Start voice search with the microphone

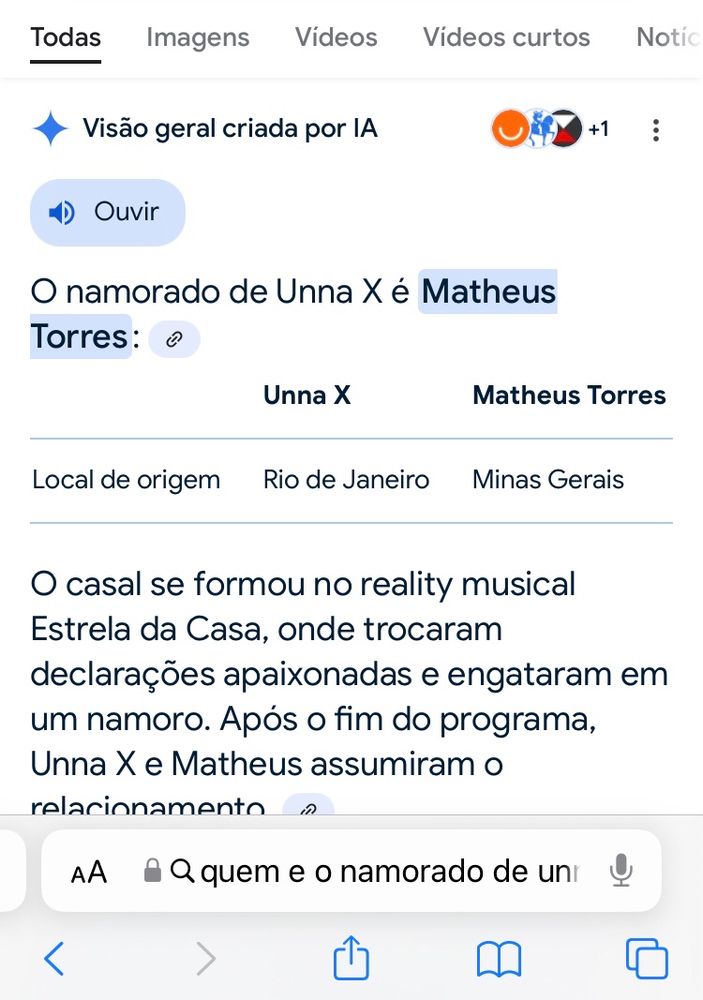pyautogui.click(x=621, y=871)
